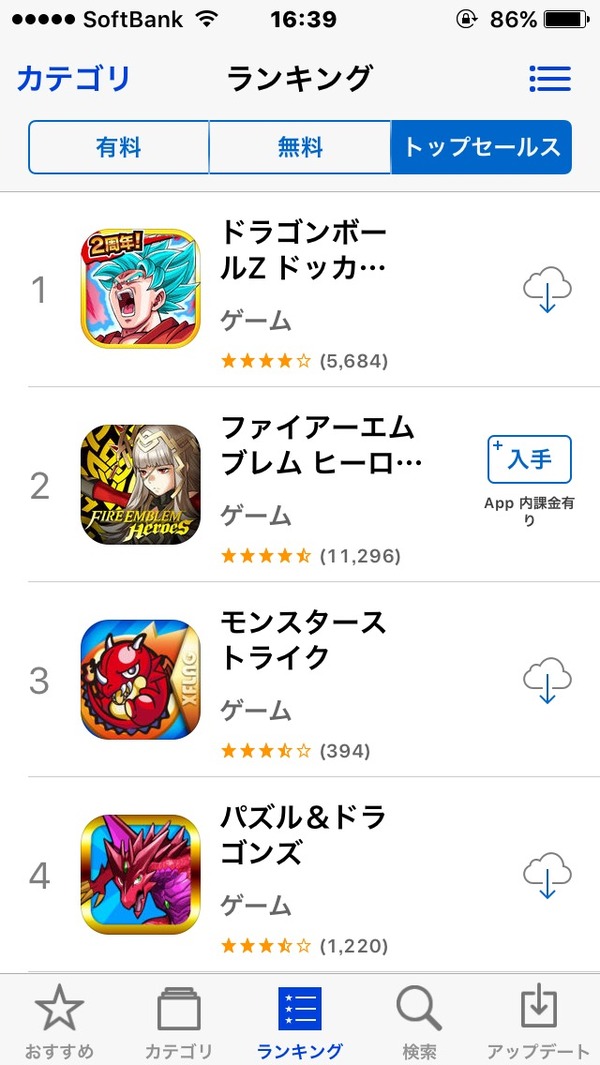The height and width of the screenshot is (1065, 600).
Task: Tap 入手 for Fire Emblem Heroes
Action: pyautogui.click(x=529, y=460)
